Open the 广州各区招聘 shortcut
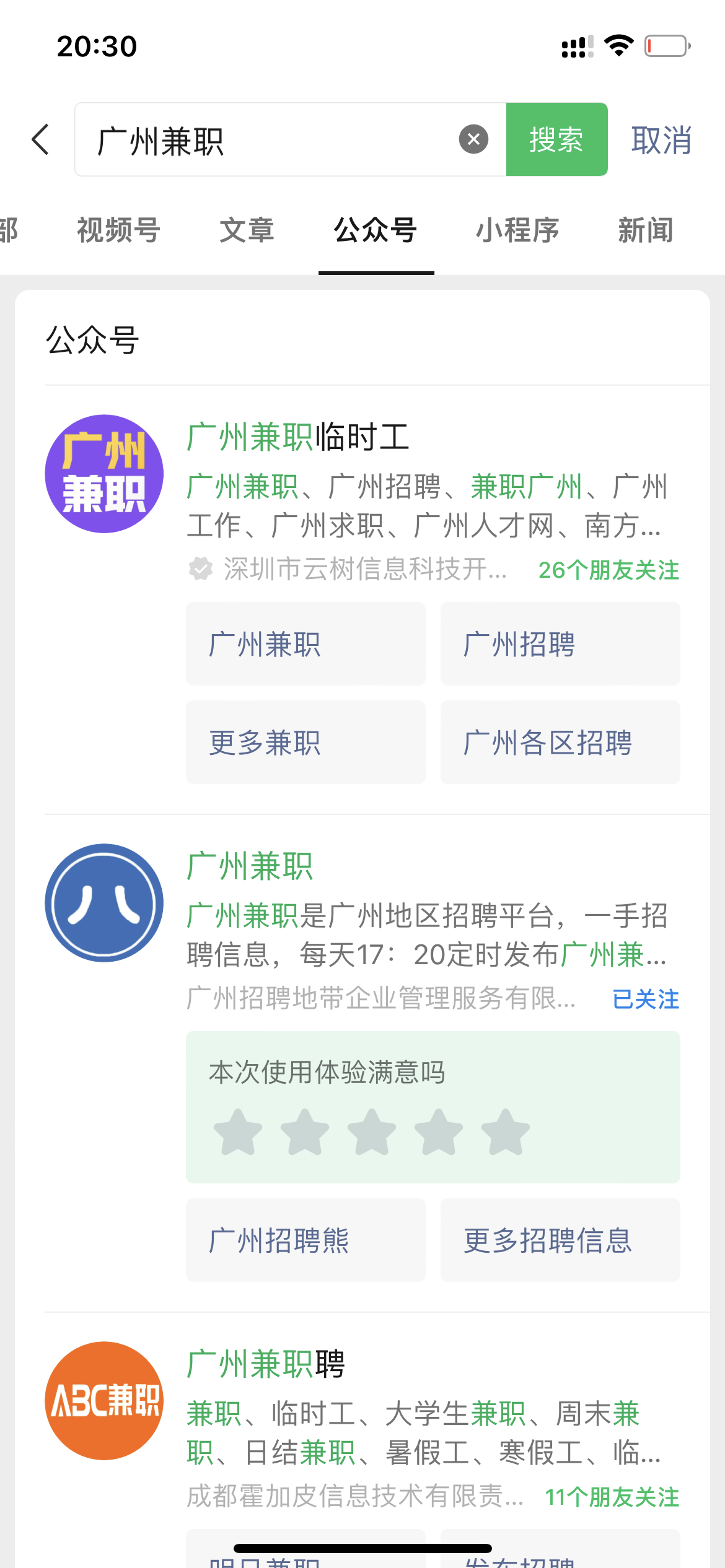 560,743
